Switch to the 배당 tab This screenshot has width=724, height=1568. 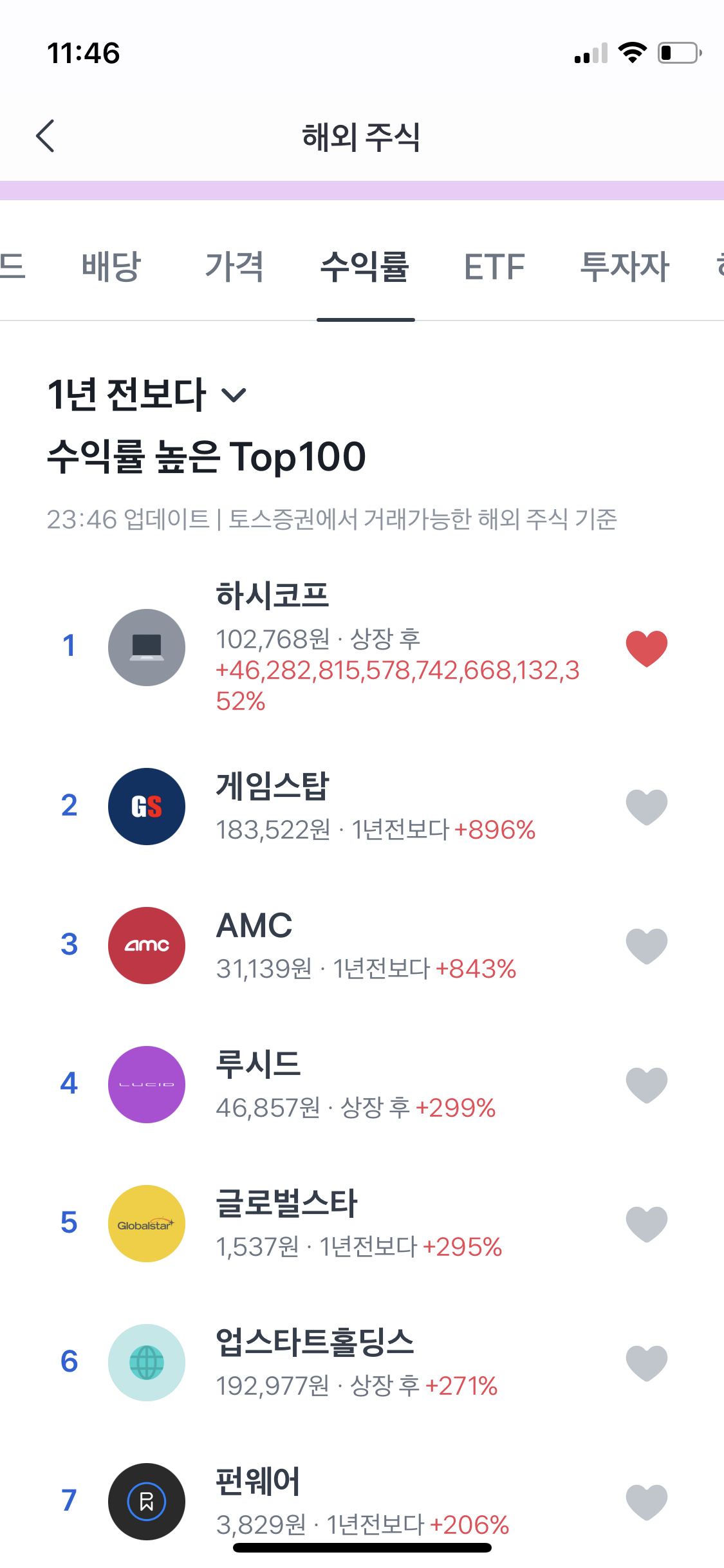coord(111,266)
